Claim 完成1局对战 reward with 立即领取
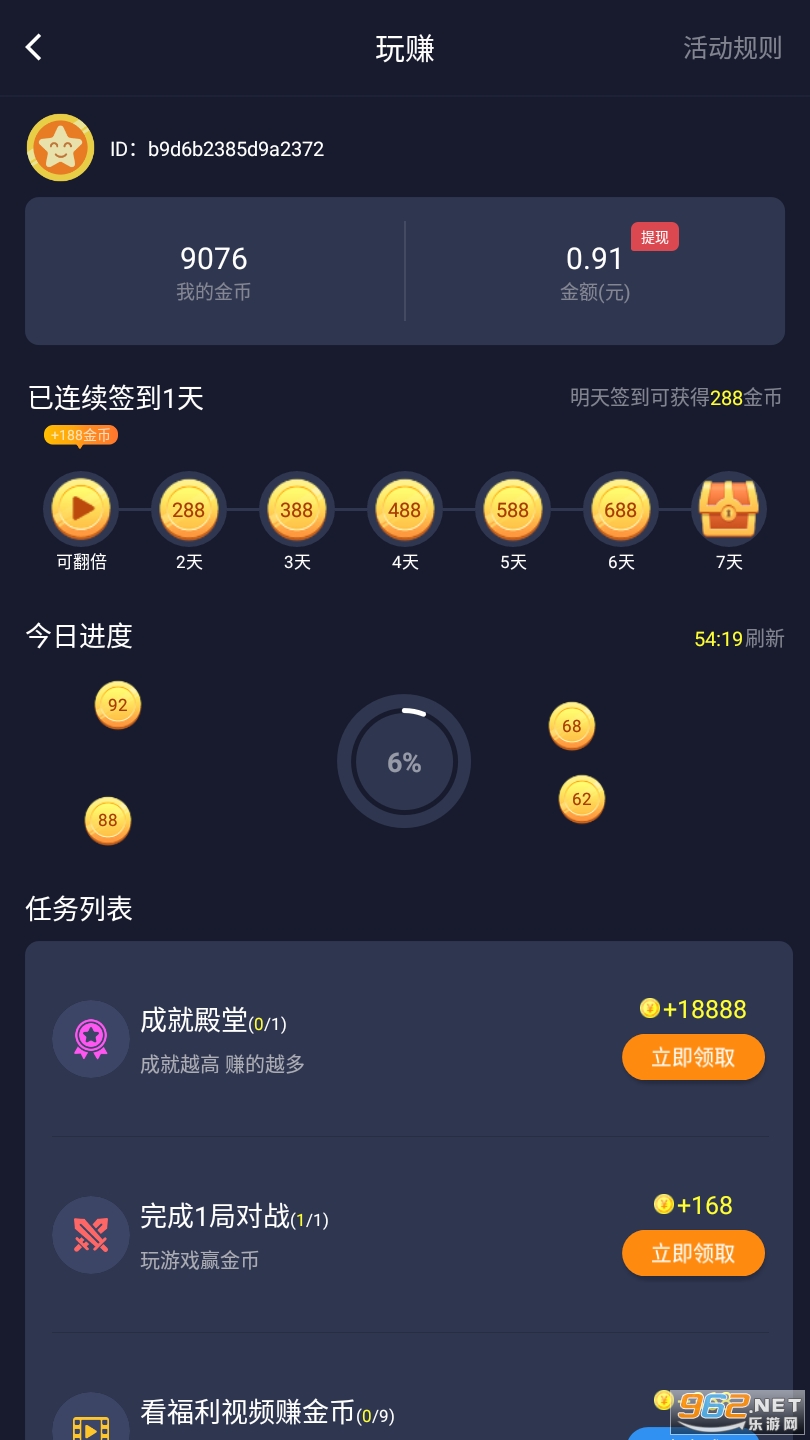 693,1253
